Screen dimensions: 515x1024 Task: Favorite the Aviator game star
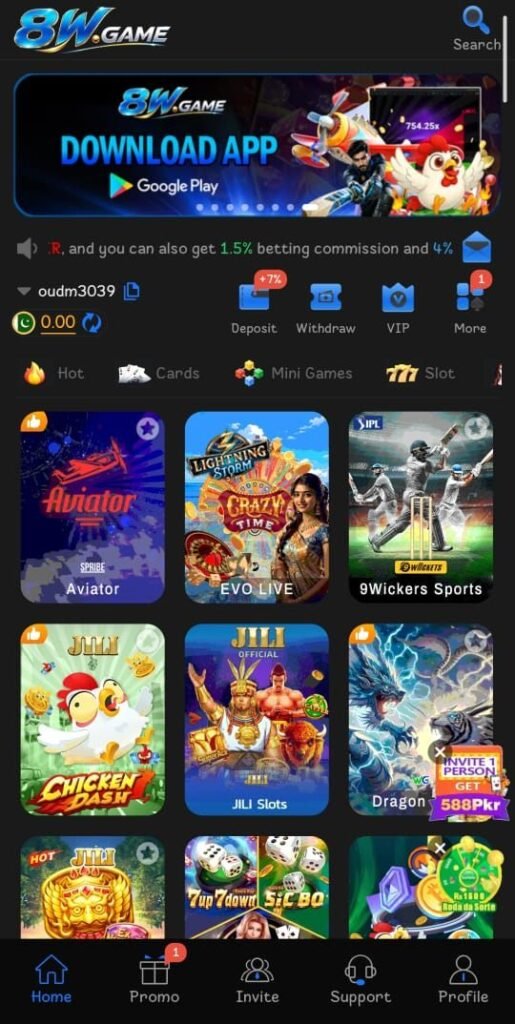148,428
